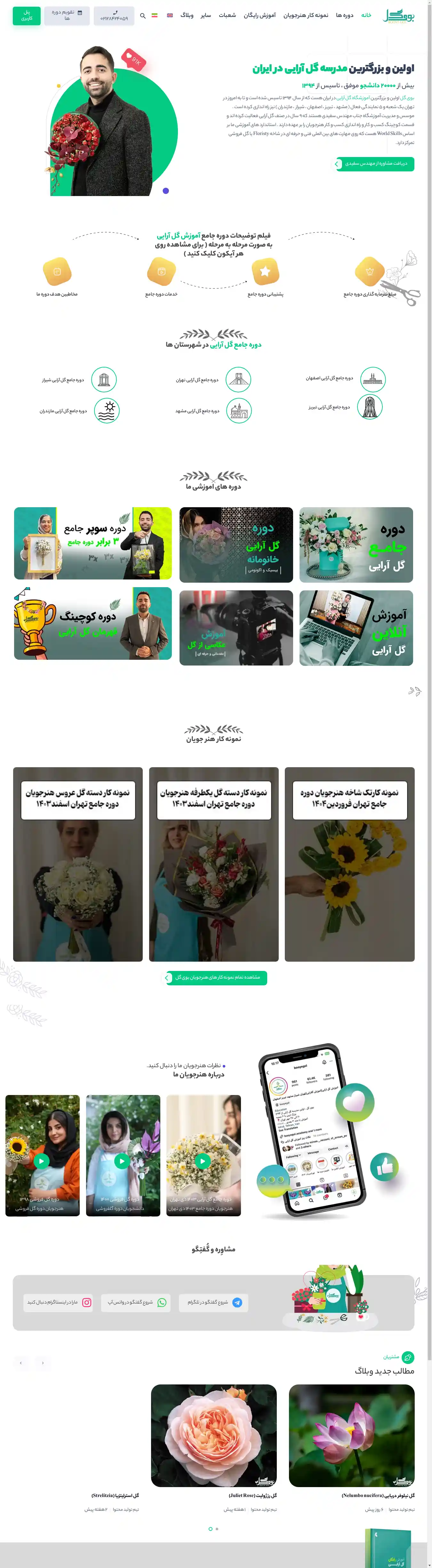Start chat via شروع گفتگو در تلگرام
The width and height of the screenshot is (432, 1568).
tap(213, 1302)
